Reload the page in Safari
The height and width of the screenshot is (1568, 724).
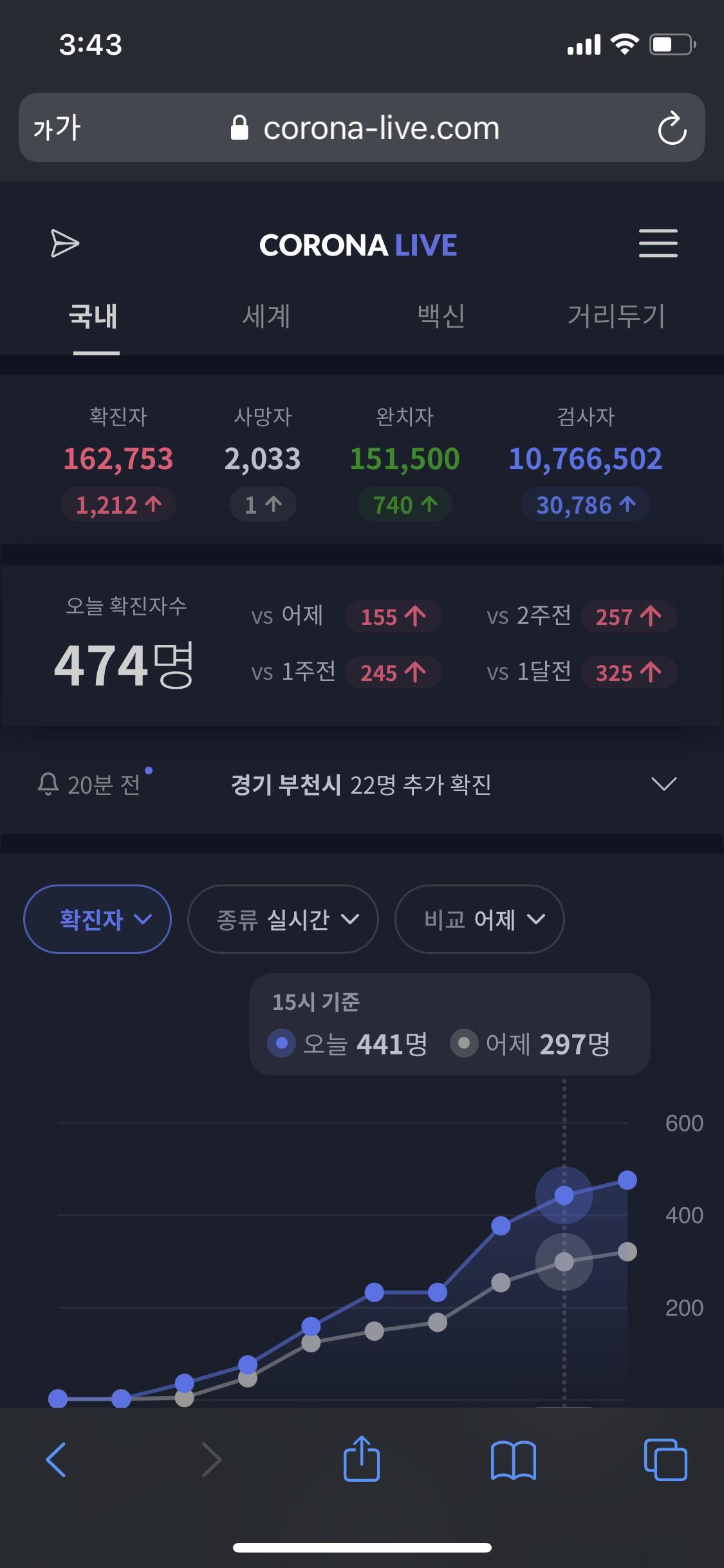[x=672, y=128]
